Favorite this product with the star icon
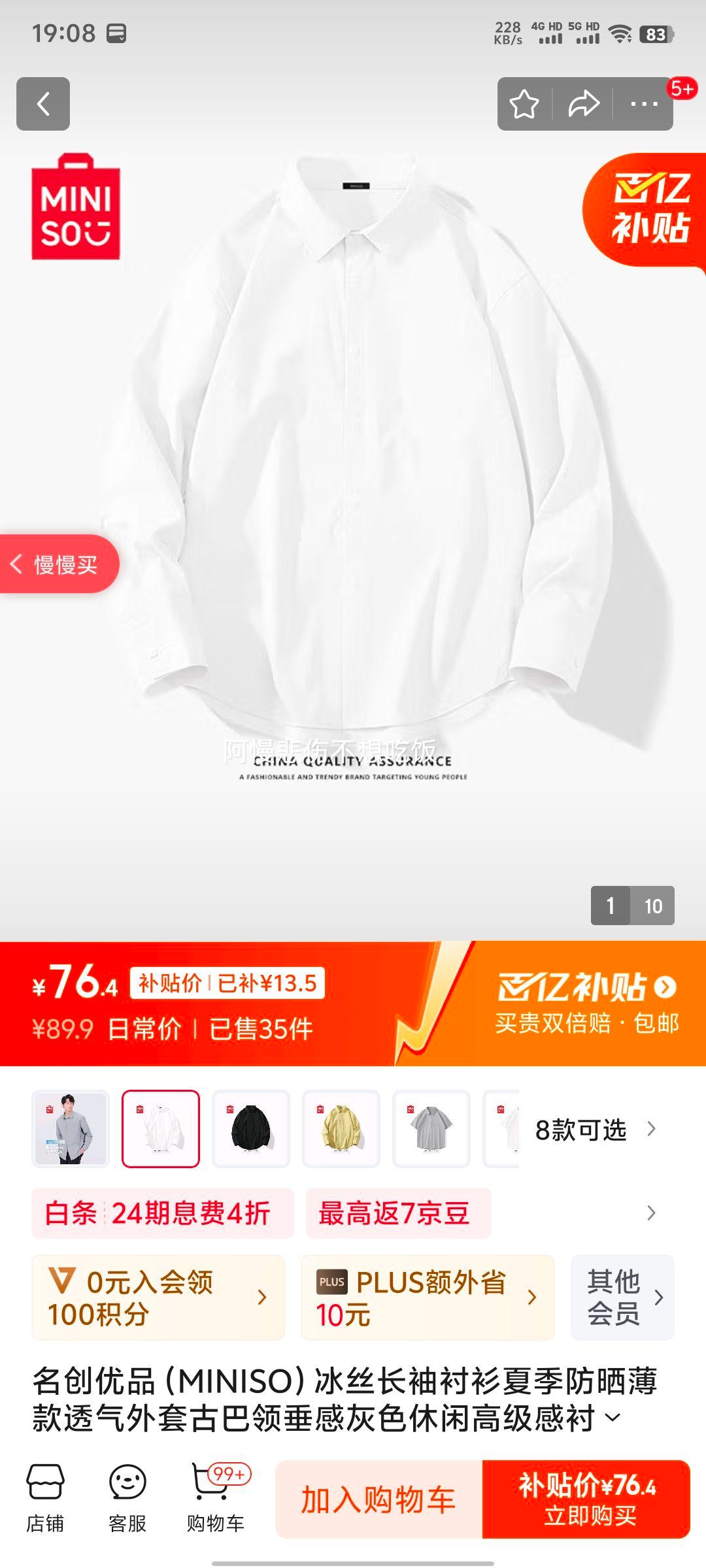Screen dimensions: 706x1568 click(524, 104)
